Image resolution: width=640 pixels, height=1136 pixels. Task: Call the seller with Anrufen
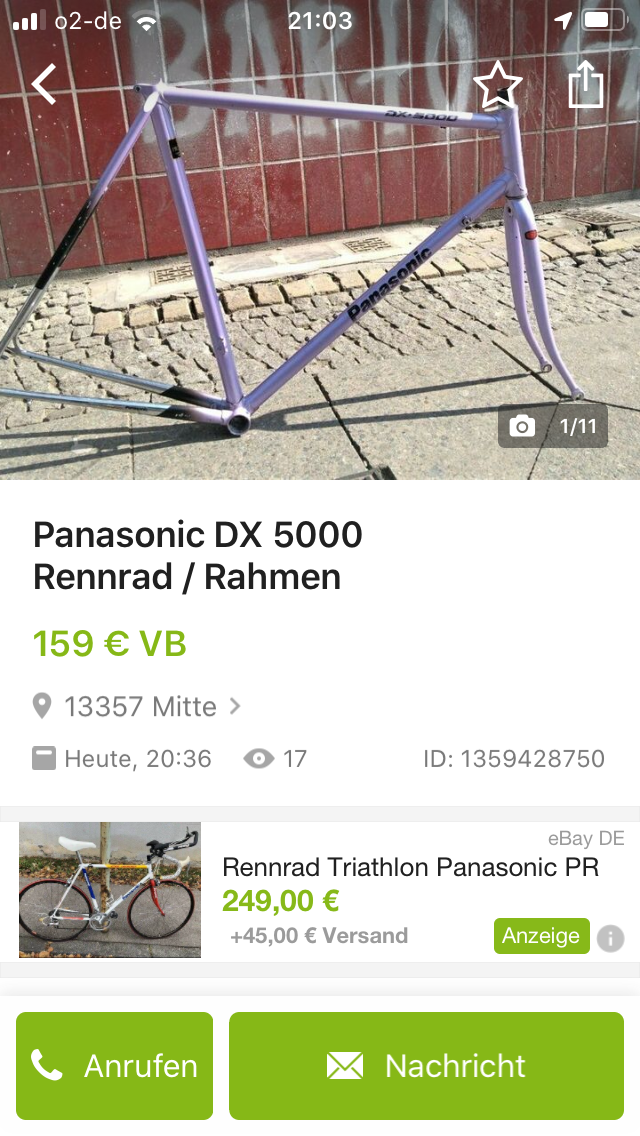pyautogui.click(x=114, y=1066)
